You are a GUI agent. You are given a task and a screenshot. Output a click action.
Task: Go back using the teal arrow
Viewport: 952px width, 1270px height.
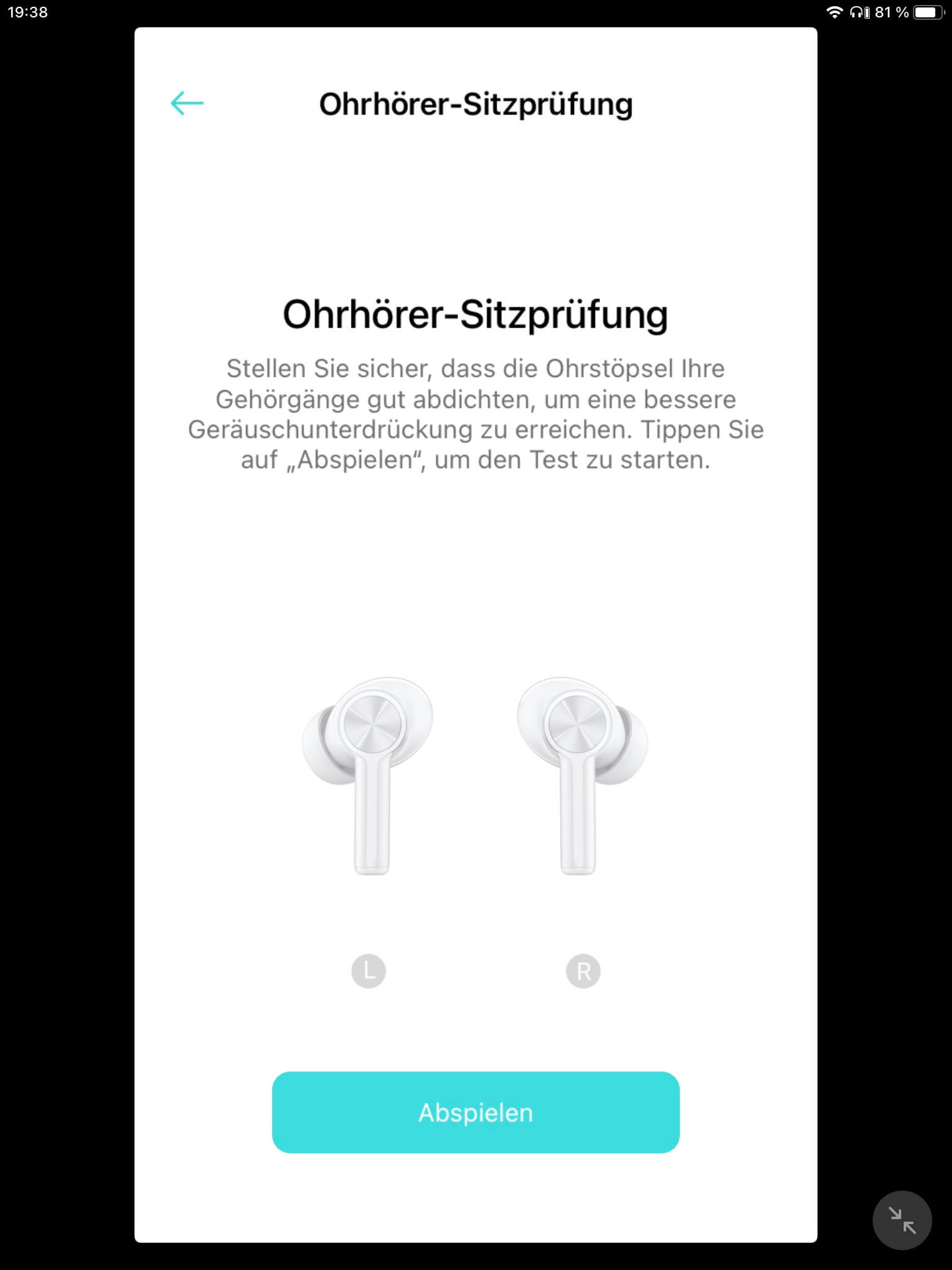[187, 103]
